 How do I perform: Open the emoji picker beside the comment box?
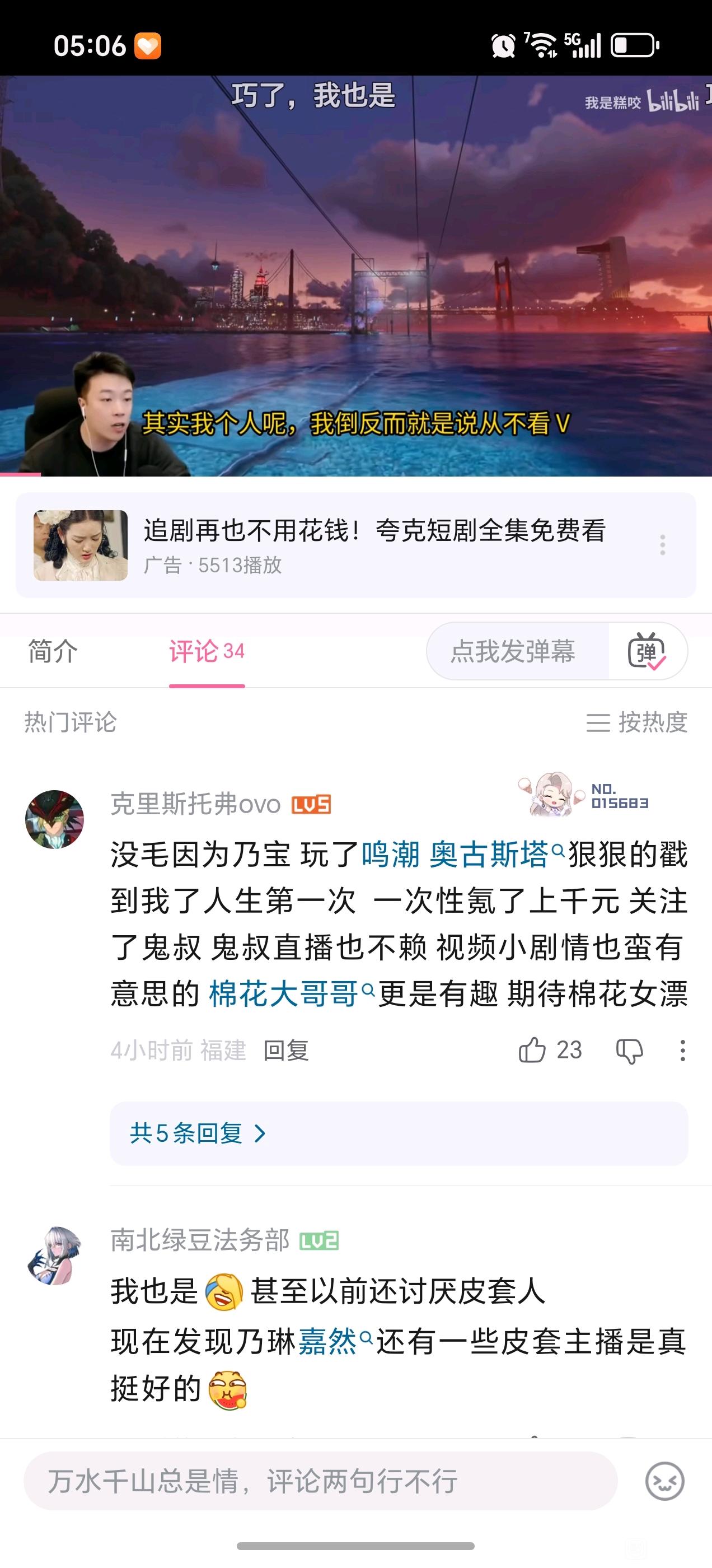664,1481
